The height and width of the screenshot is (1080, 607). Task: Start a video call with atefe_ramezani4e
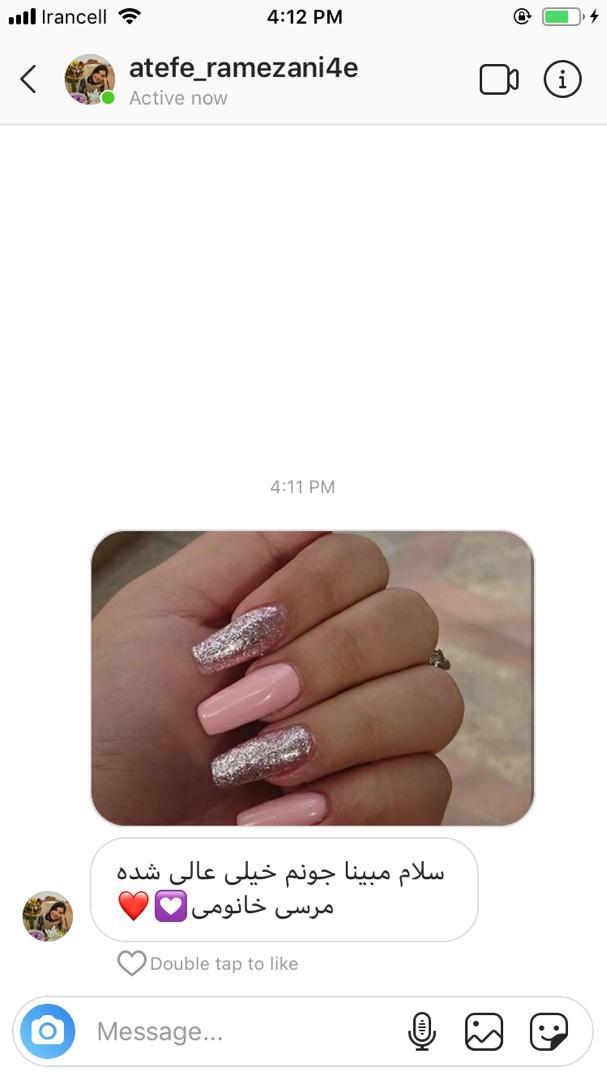point(499,80)
